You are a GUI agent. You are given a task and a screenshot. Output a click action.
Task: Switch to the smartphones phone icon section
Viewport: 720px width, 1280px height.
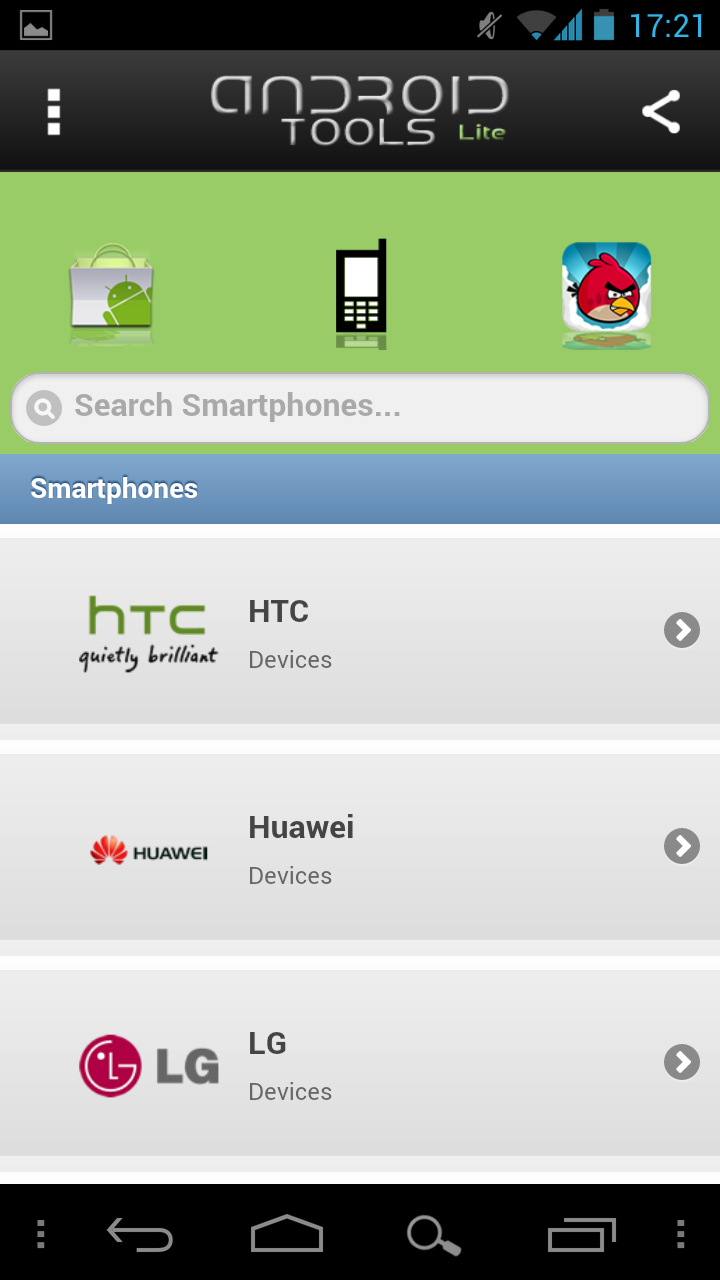(x=360, y=294)
